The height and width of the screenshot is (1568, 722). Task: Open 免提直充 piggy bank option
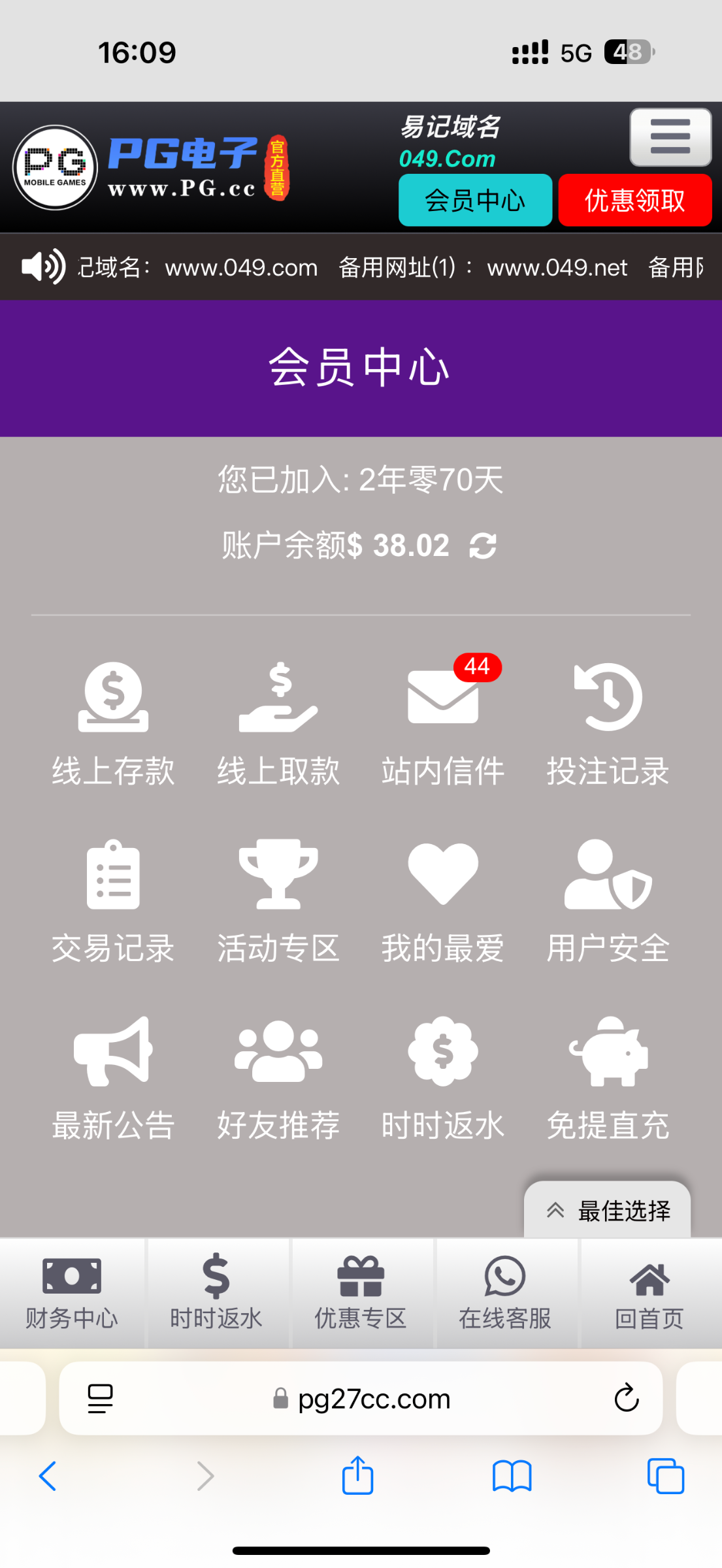[x=608, y=1079]
